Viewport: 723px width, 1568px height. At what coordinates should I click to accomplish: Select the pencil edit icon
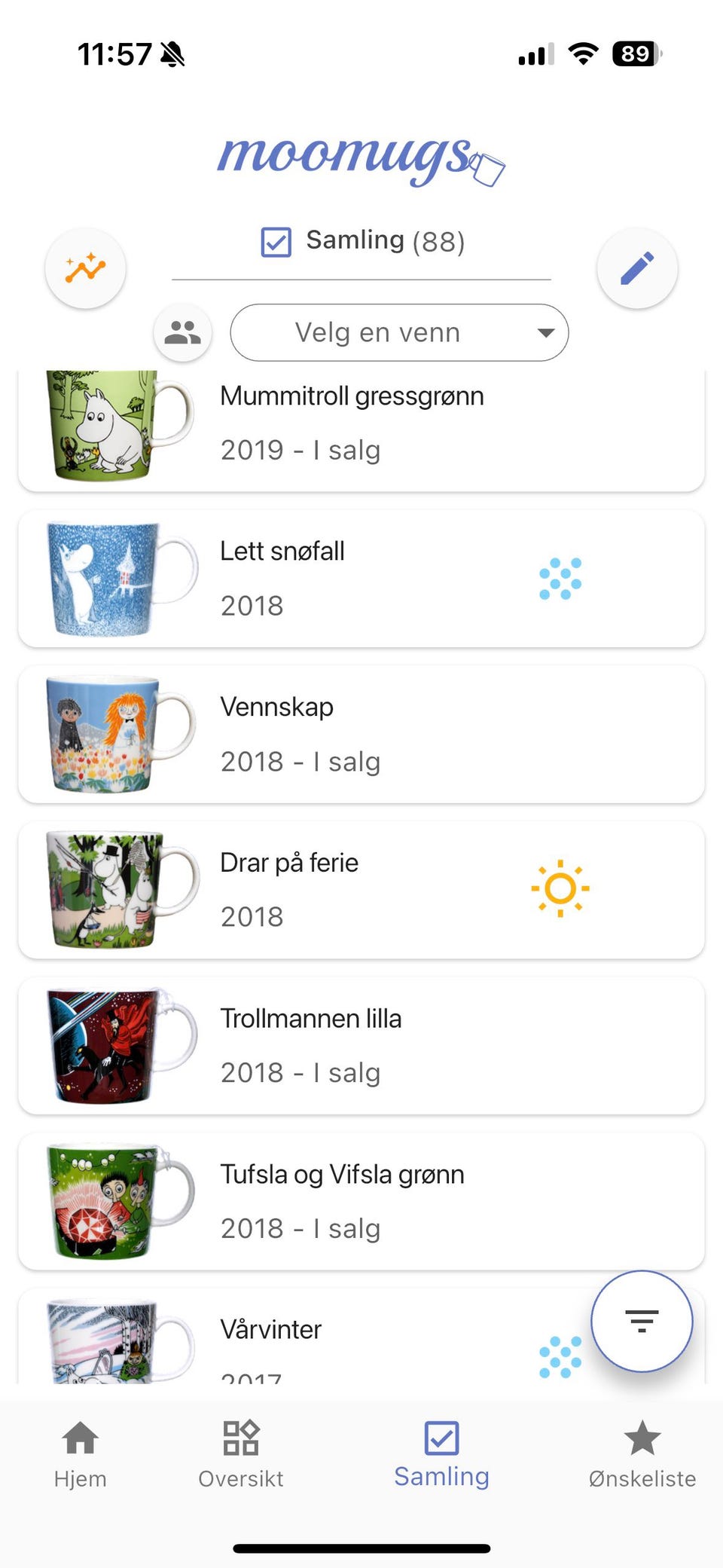637,268
